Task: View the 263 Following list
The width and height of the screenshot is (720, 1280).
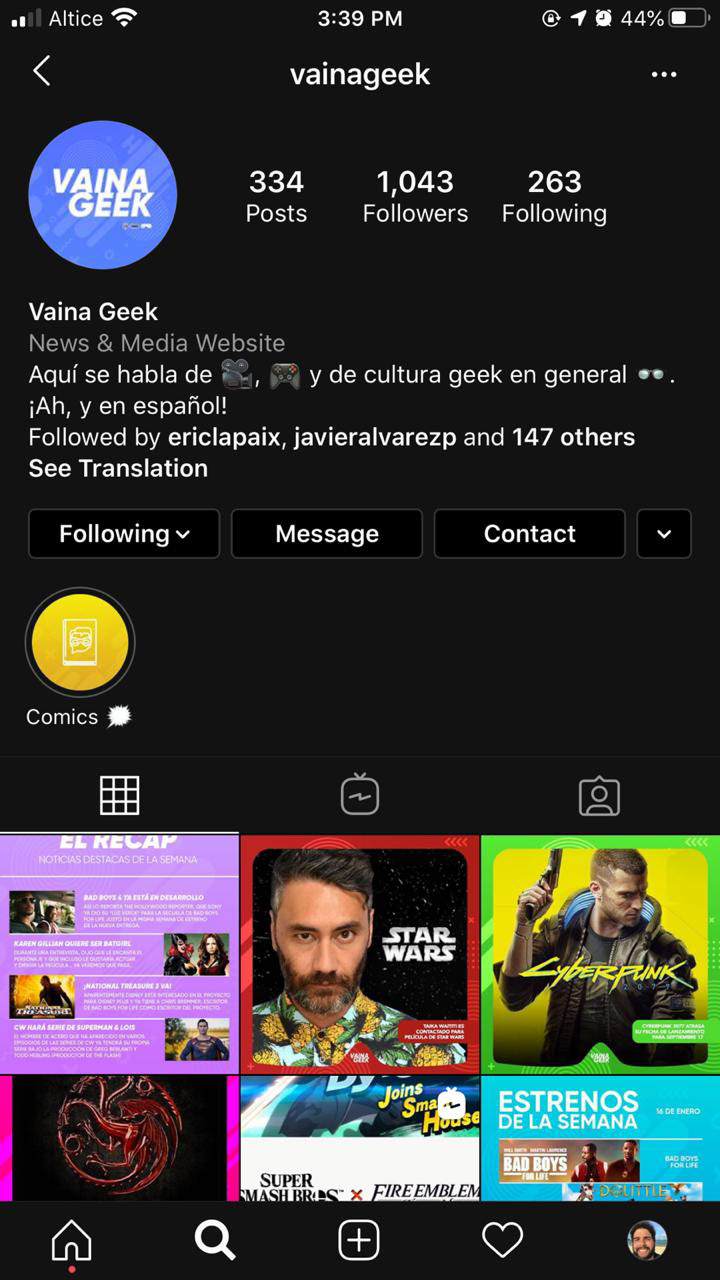Action: tap(554, 196)
